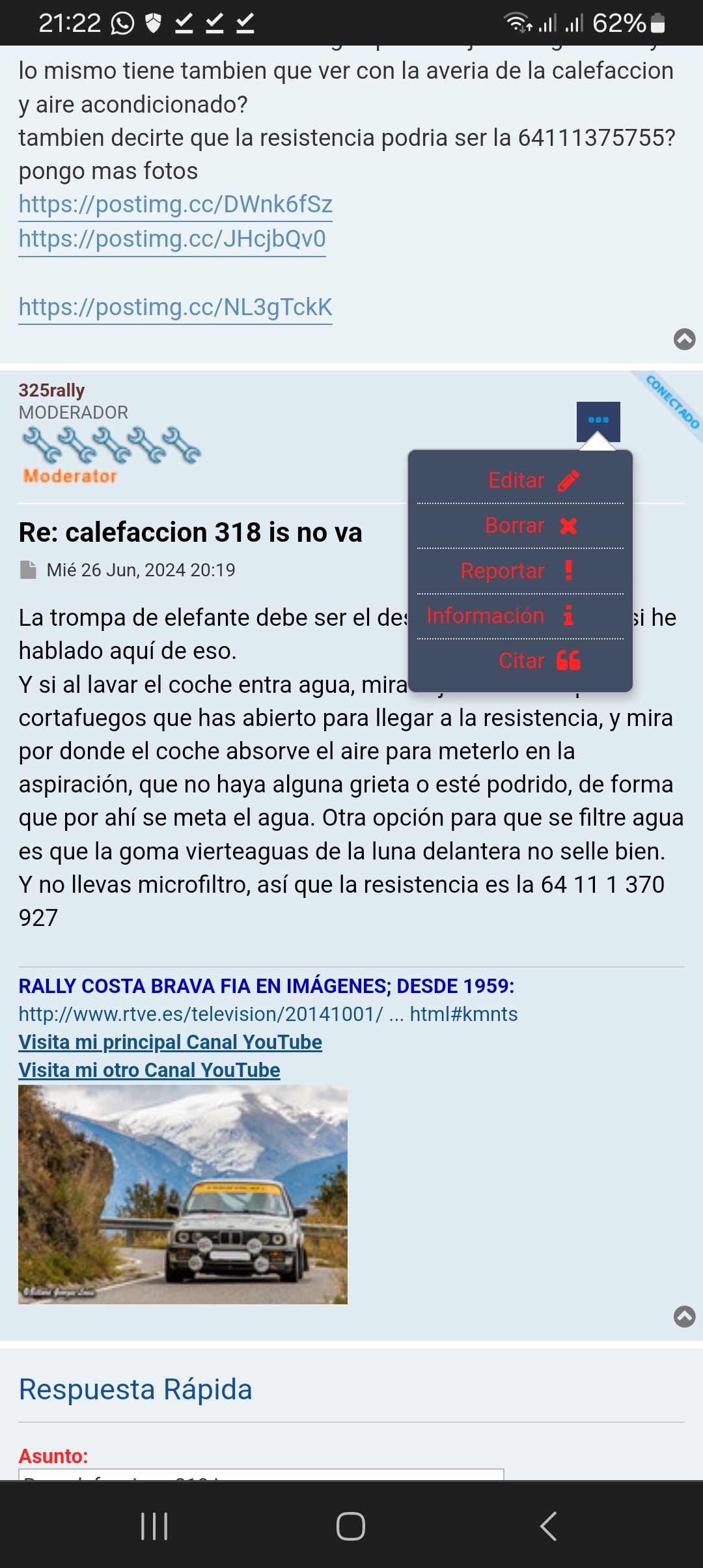This screenshot has width=703, height=1568.
Task: Visit the otro Canal YouTube link
Action: 149,1070
